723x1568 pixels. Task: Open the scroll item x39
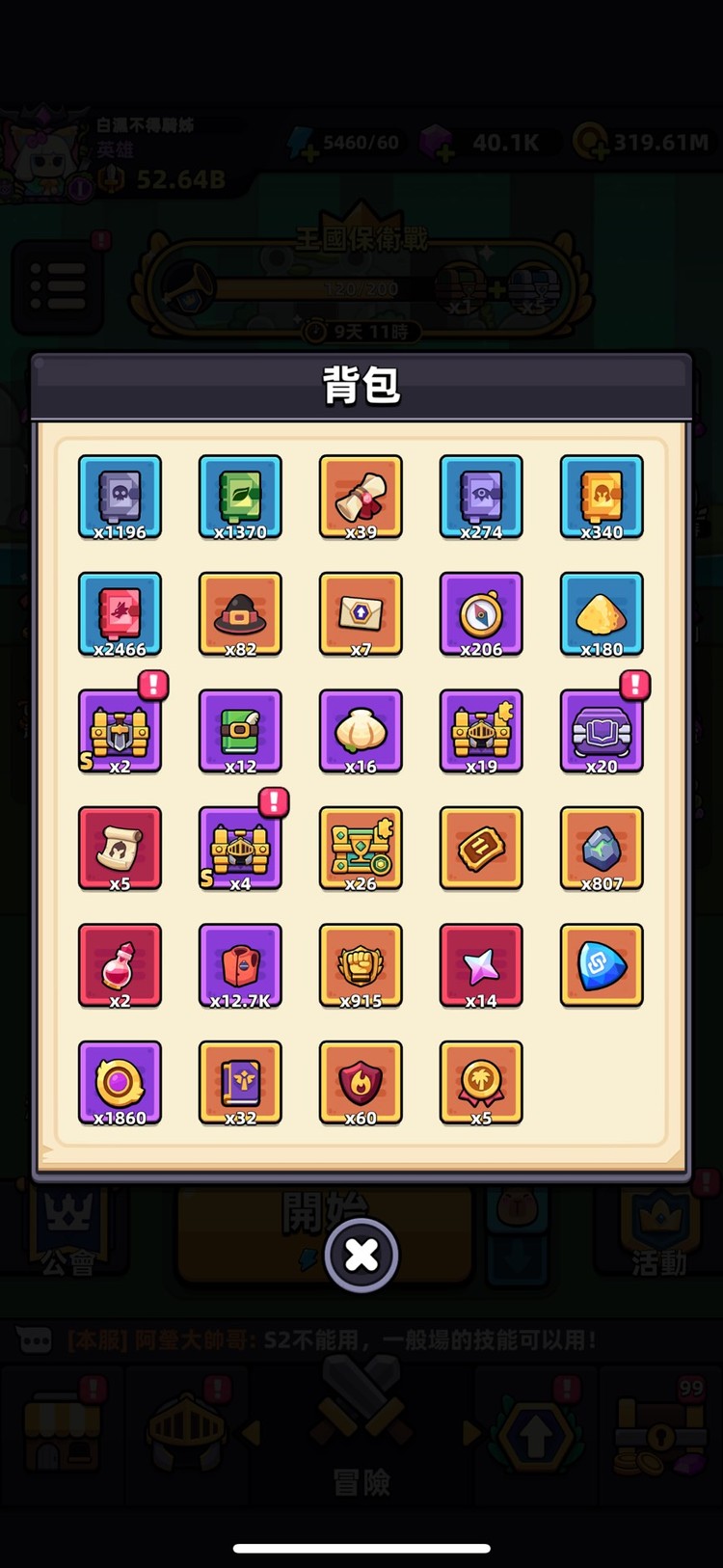click(x=361, y=497)
